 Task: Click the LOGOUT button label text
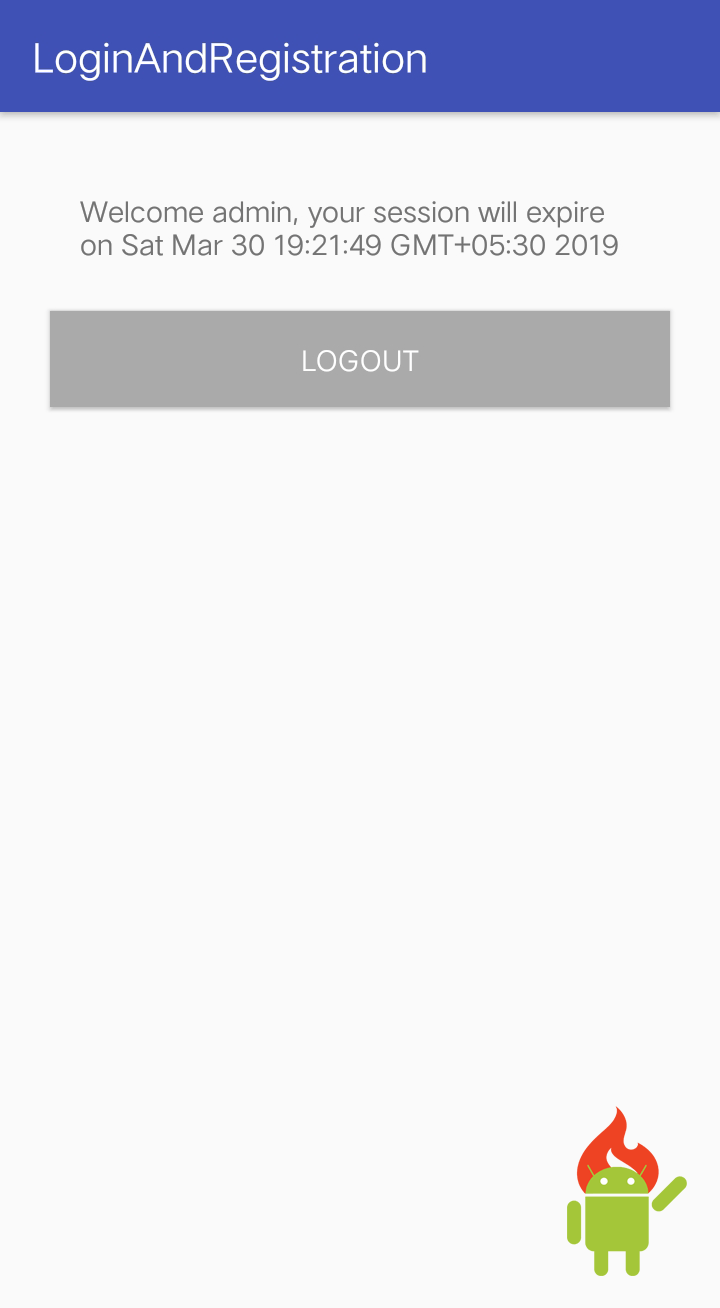360,360
